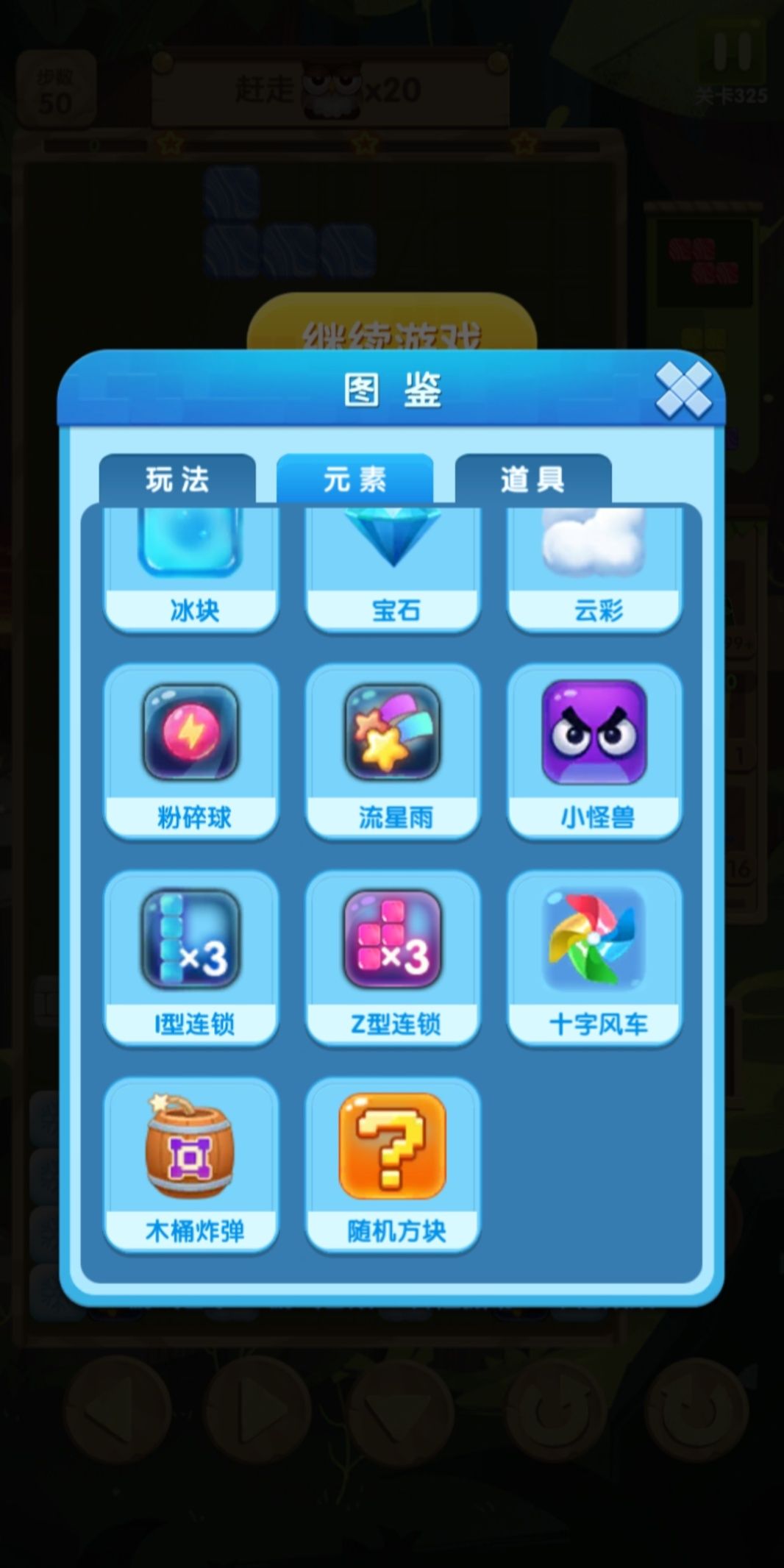
Task: Open the 小怪兽 element card
Action: pyautogui.click(x=595, y=750)
